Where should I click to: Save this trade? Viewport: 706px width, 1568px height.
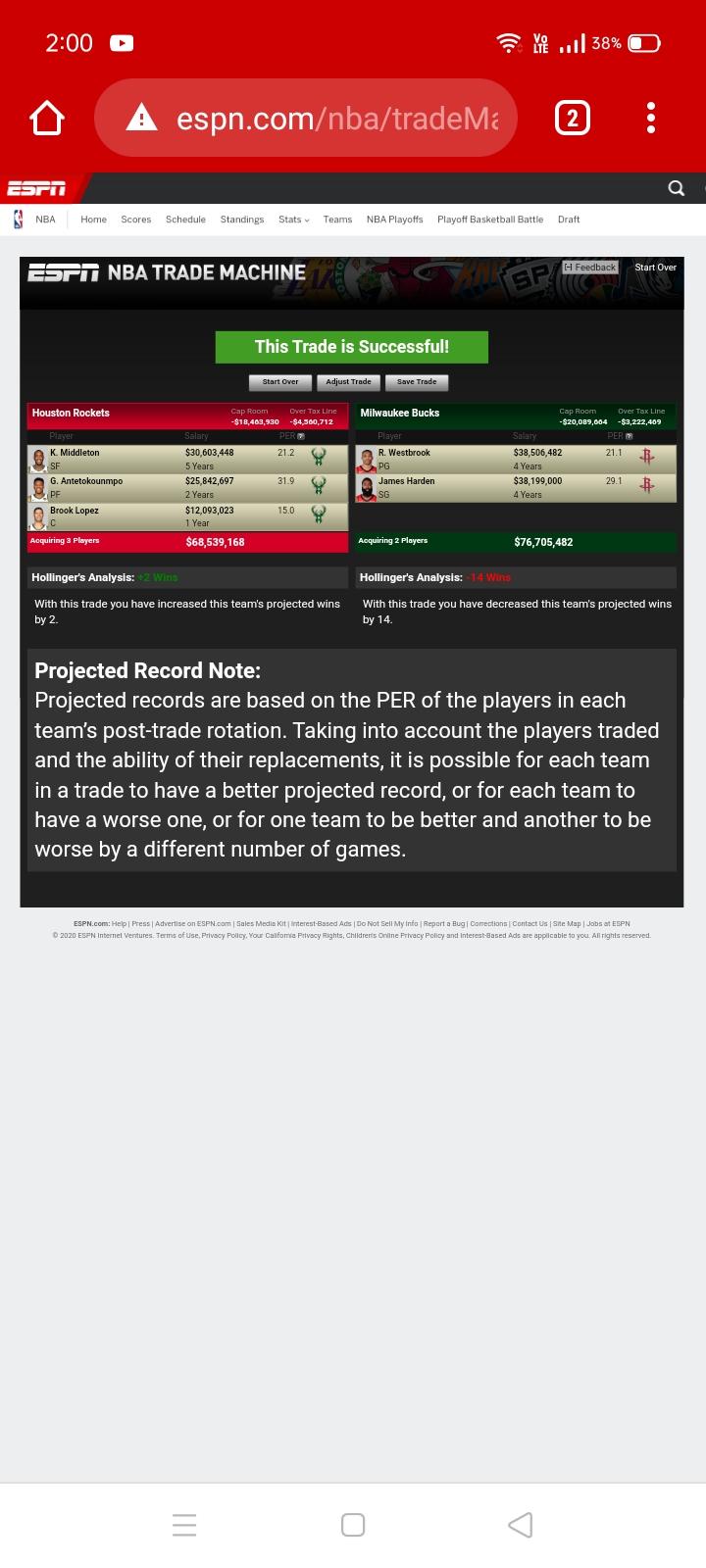tap(417, 382)
